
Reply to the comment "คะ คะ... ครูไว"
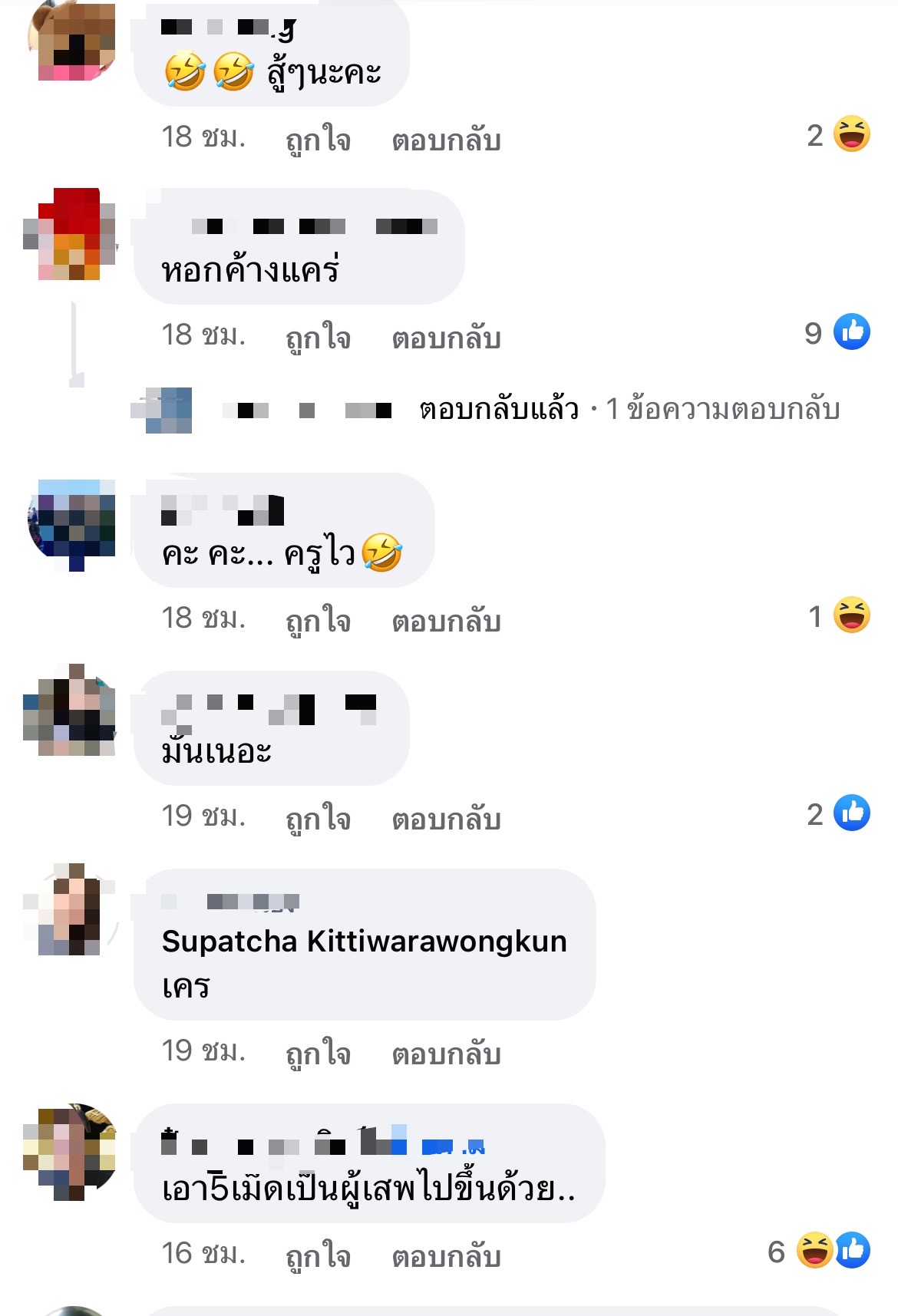(446, 621)
